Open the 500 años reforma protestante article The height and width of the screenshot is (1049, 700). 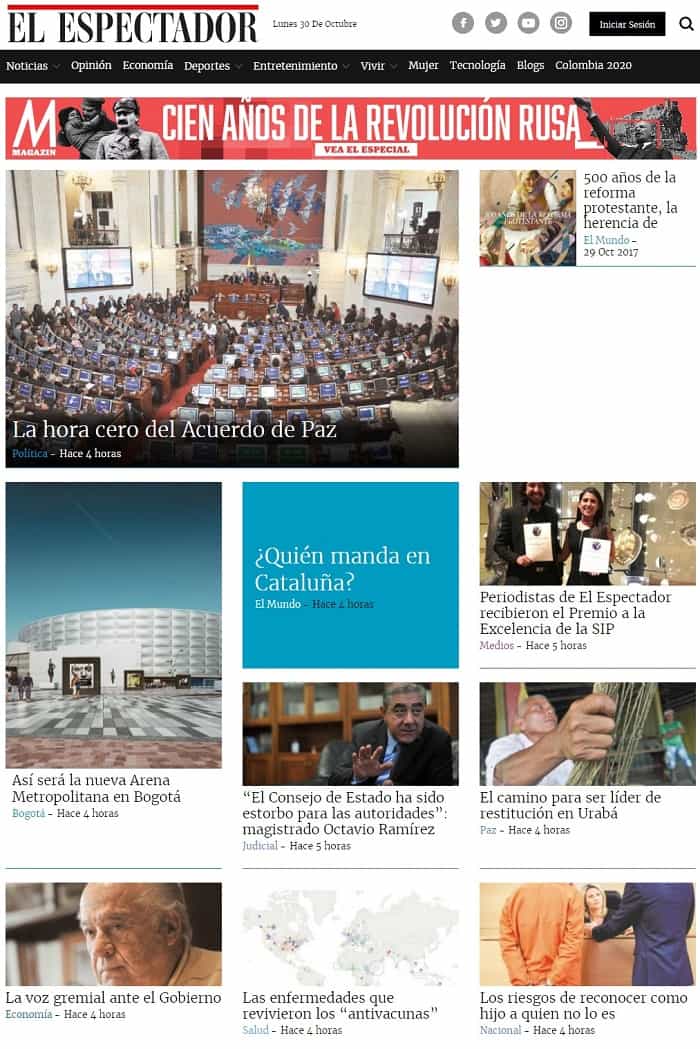[629, 200]
